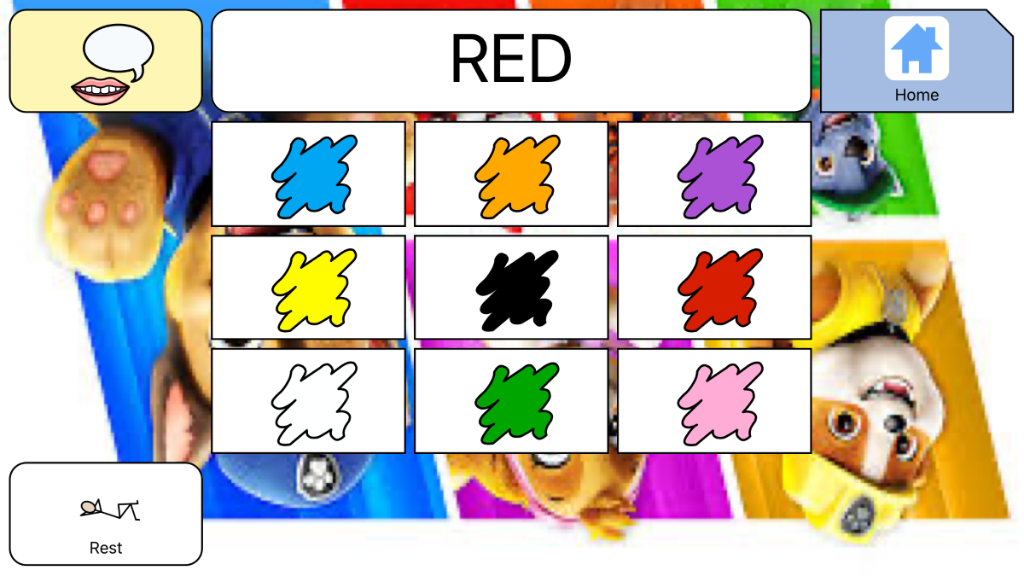Choose the black color splotch
This screenshot has height=576, width=1024.
click(511, 288)
